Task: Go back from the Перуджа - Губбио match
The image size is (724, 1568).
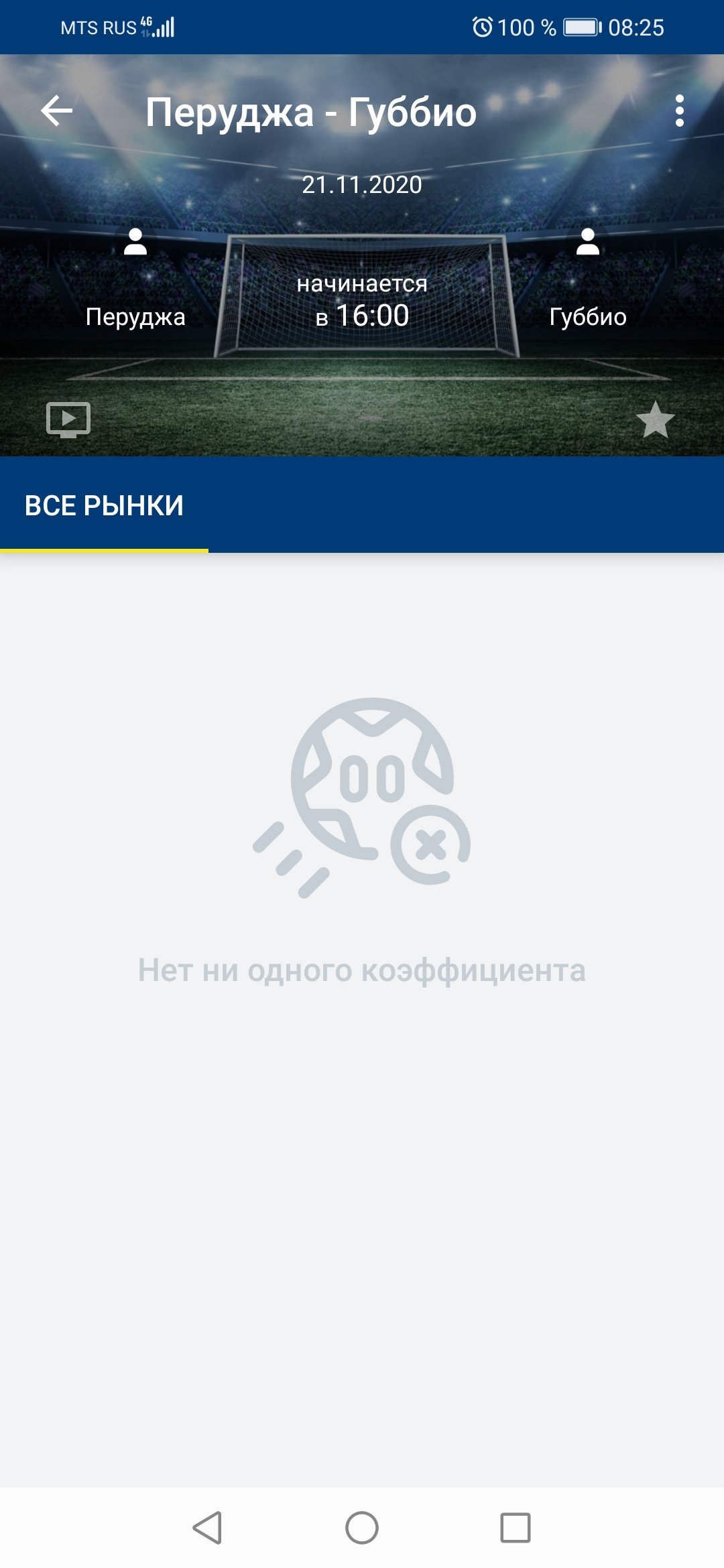Action: (57, 111)
